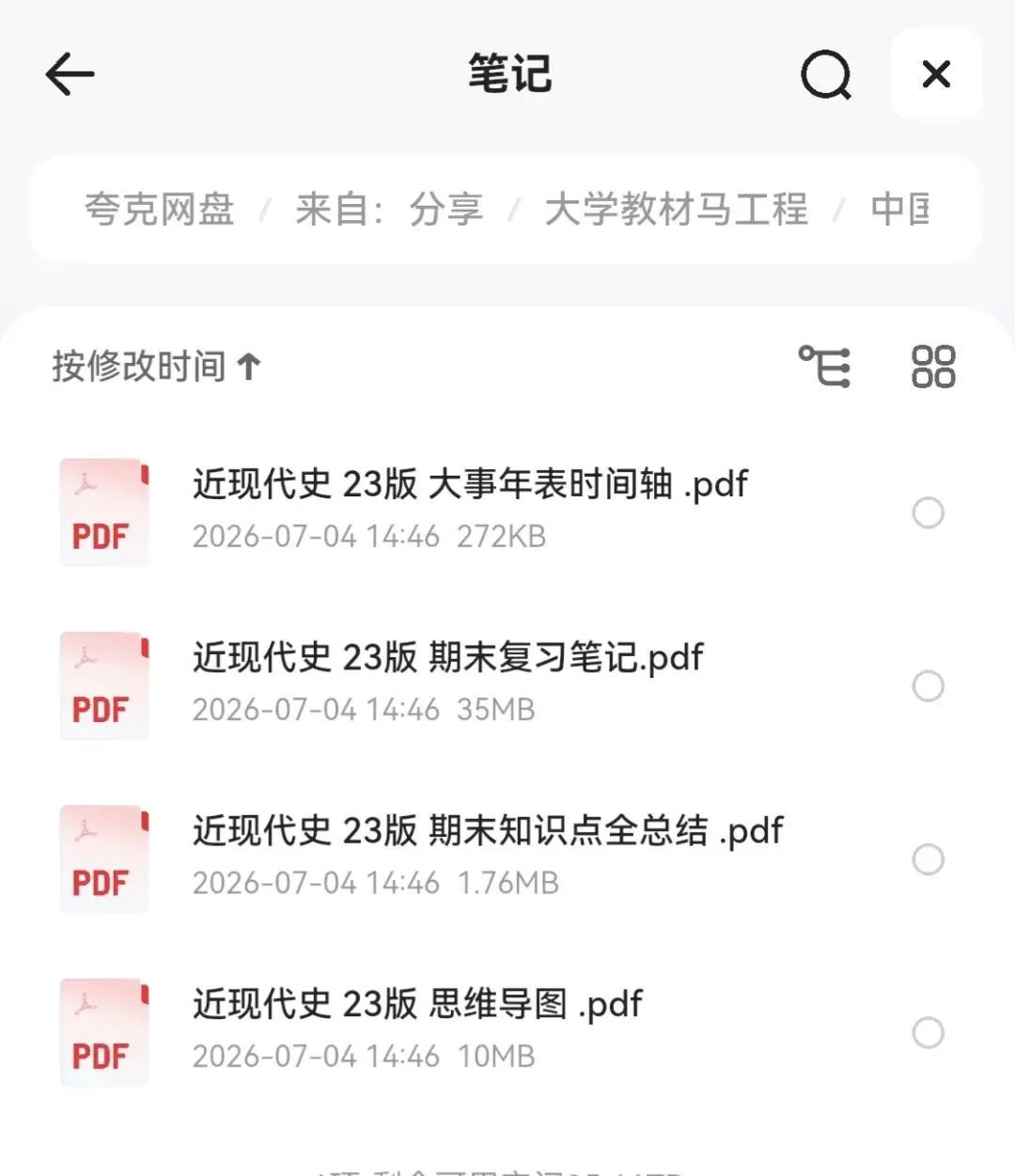Close the page with the X button

coord(936,74)
